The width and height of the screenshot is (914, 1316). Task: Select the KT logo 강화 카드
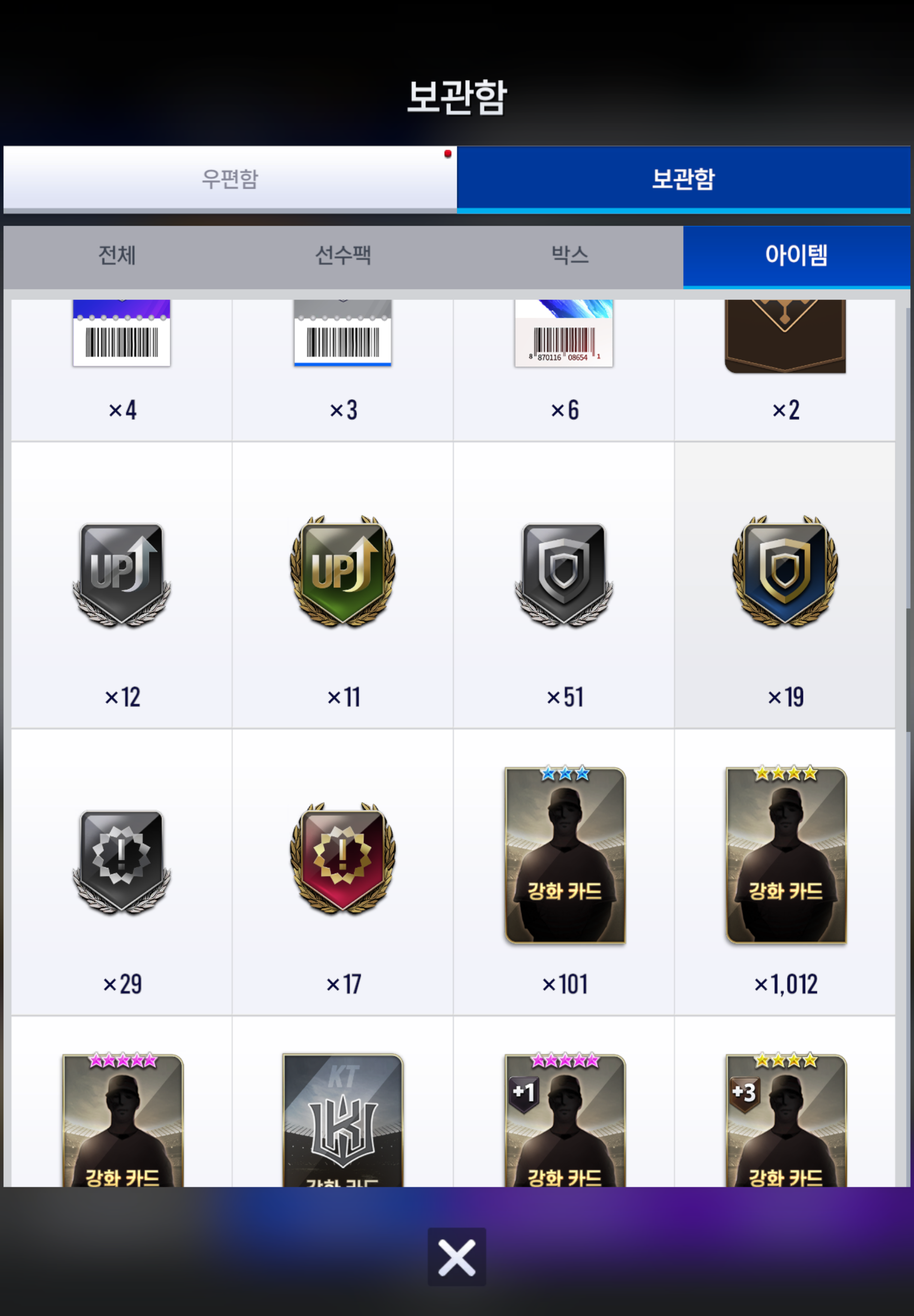(343, 1120)
